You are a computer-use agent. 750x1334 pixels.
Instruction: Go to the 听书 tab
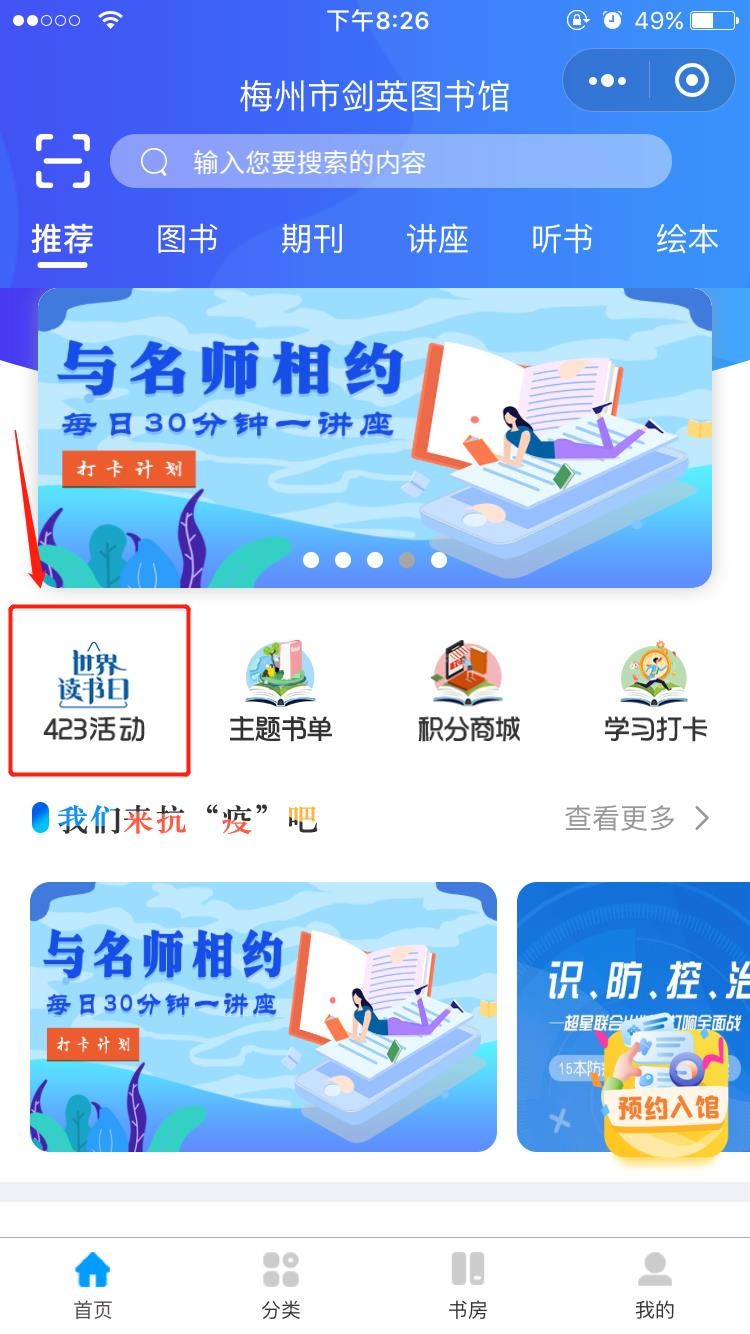(x=562, y=239)
